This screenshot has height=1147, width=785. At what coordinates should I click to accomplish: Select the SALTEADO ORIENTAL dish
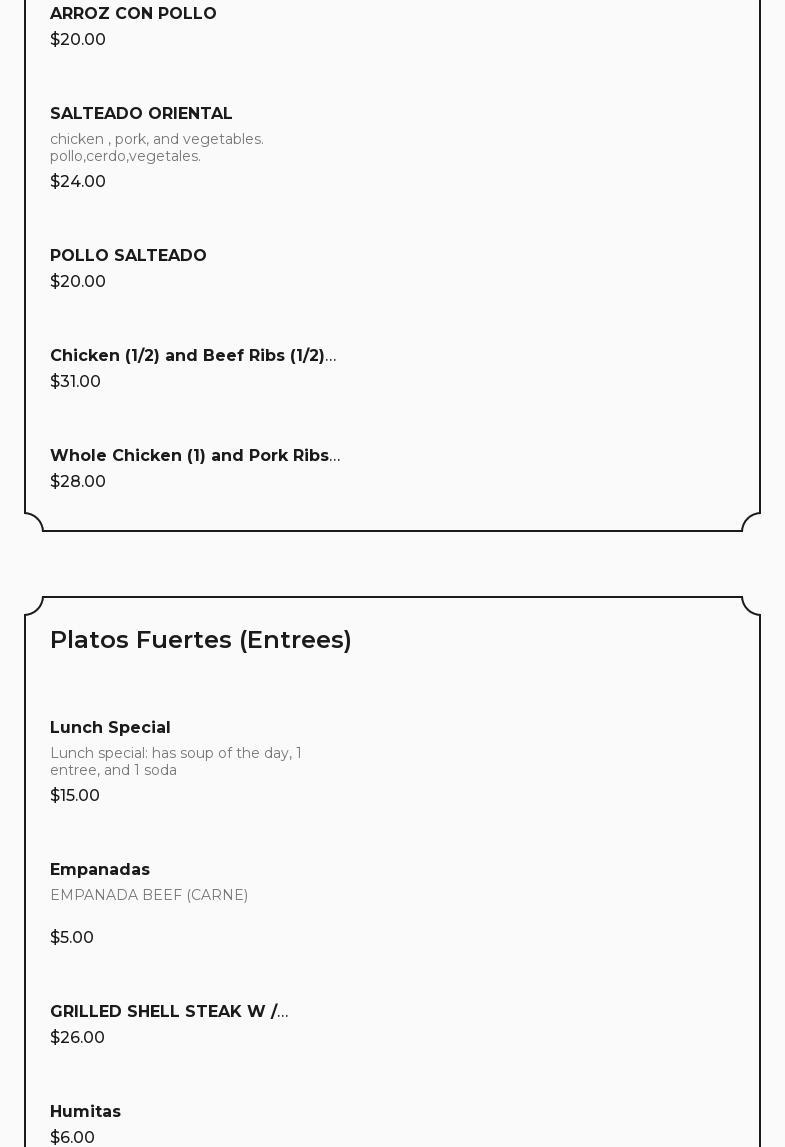141,114
